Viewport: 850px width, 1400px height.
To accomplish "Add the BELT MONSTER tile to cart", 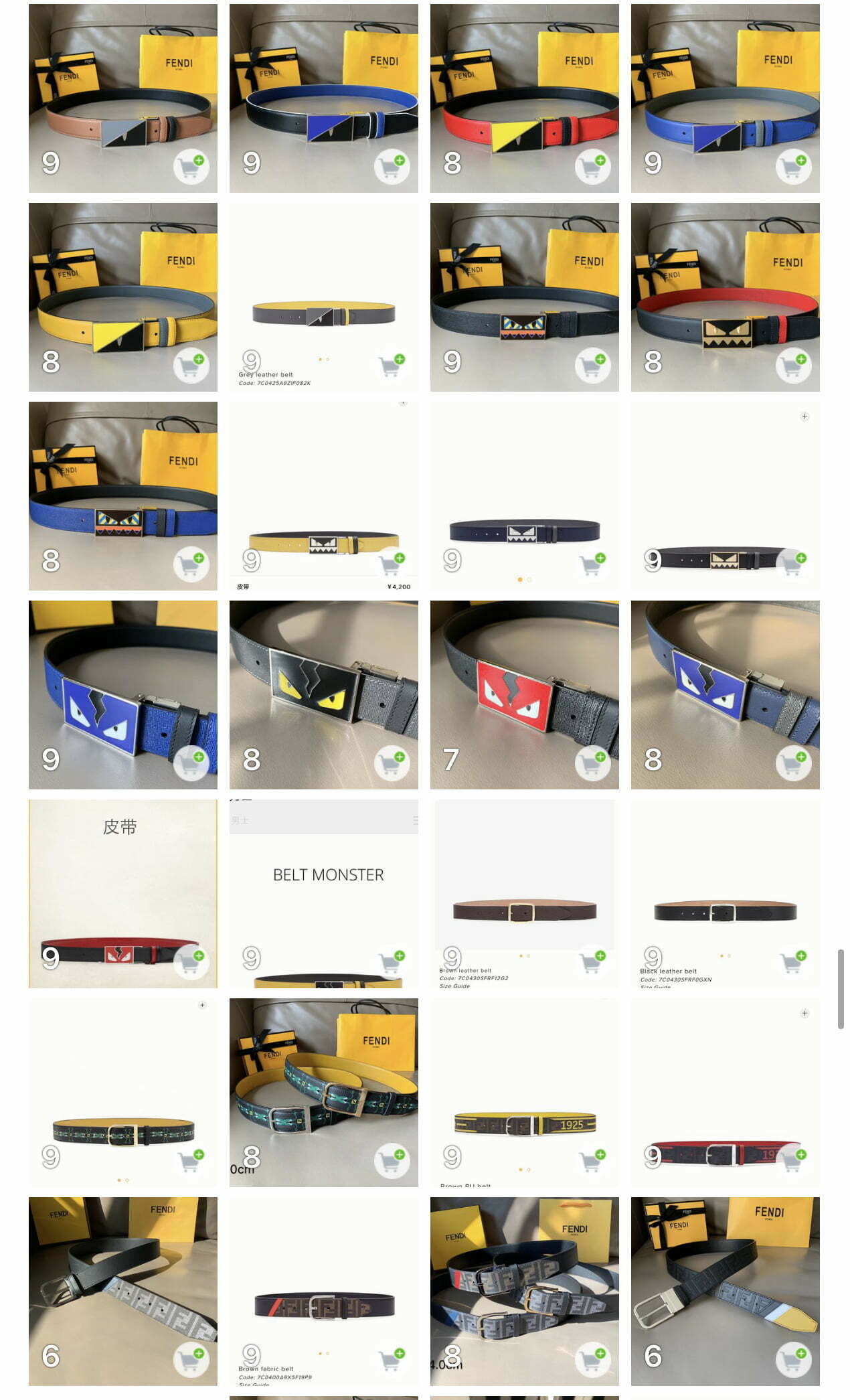I will [392, 961].
